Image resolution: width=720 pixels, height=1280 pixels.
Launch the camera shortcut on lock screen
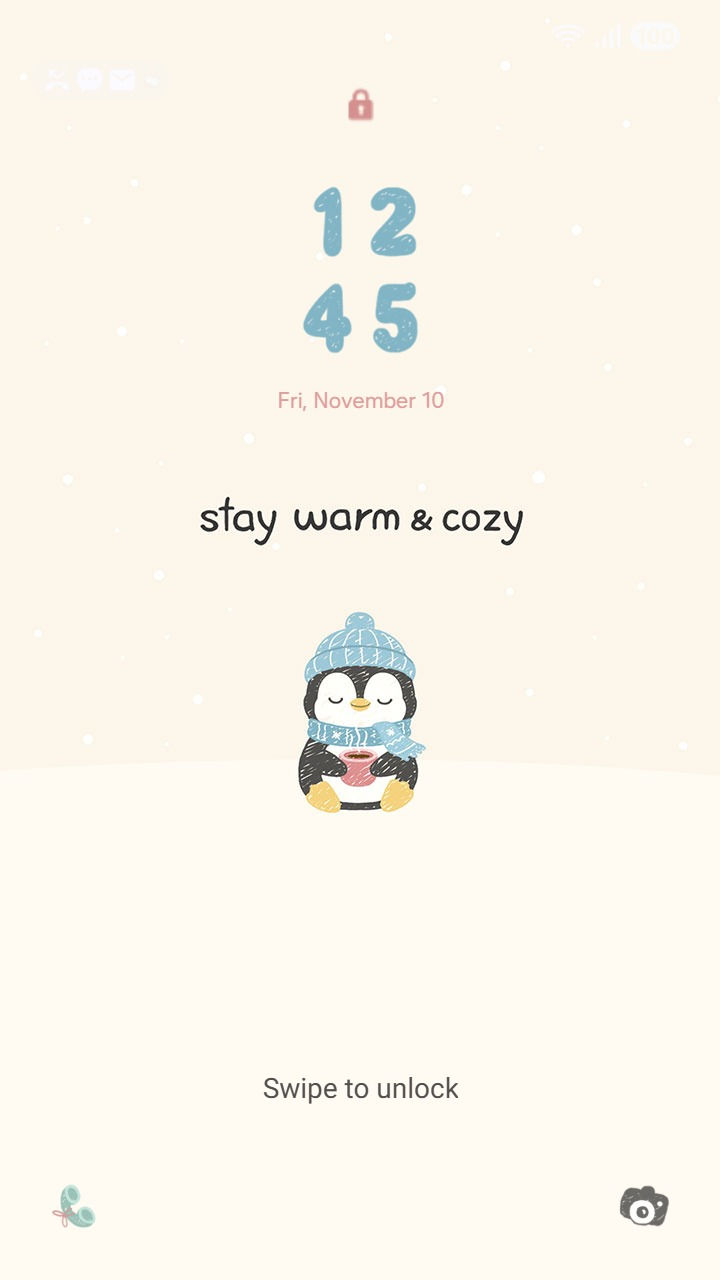pos(644,1206)
